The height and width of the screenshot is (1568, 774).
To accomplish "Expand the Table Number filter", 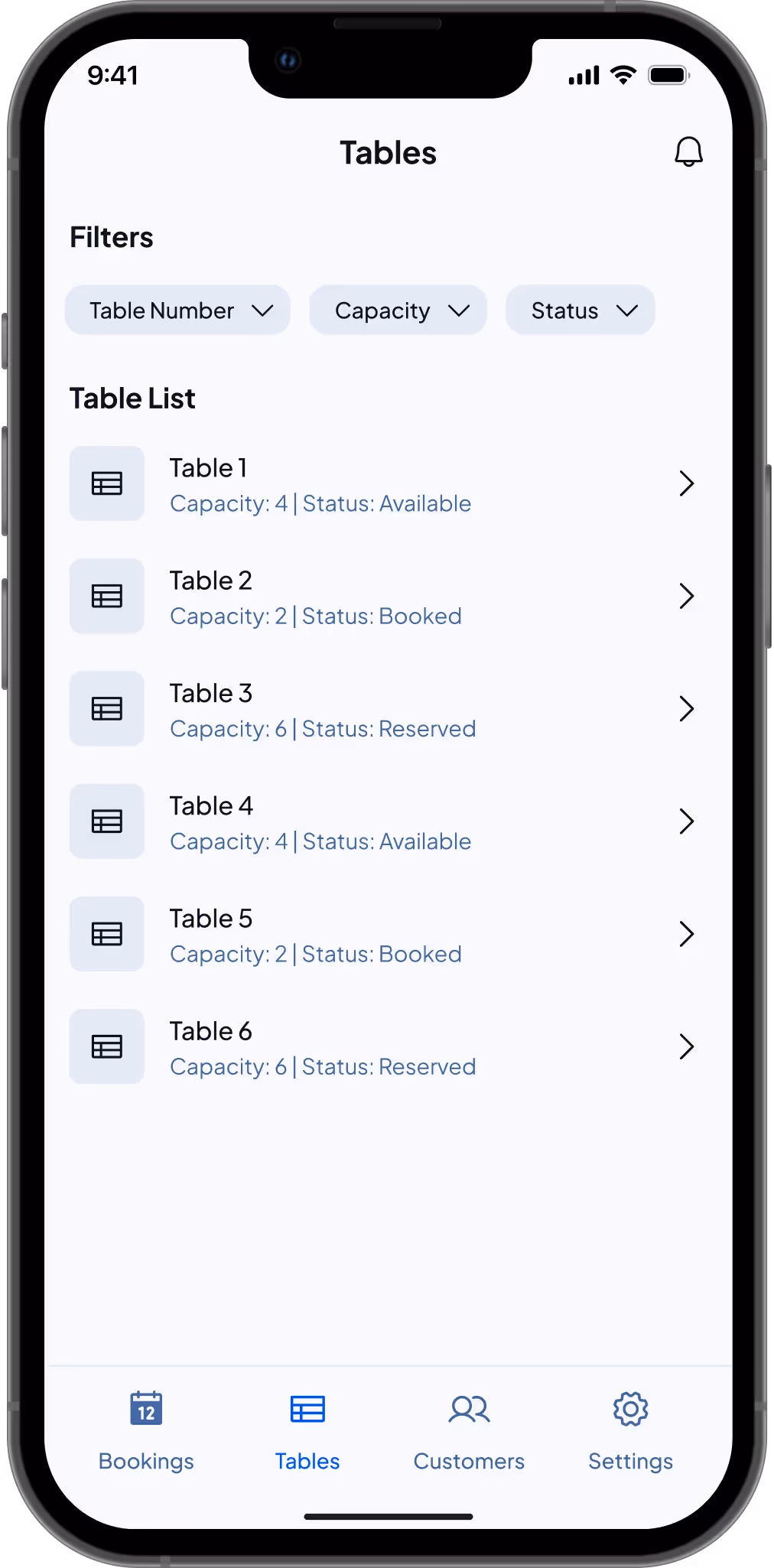I will point(177,311).
